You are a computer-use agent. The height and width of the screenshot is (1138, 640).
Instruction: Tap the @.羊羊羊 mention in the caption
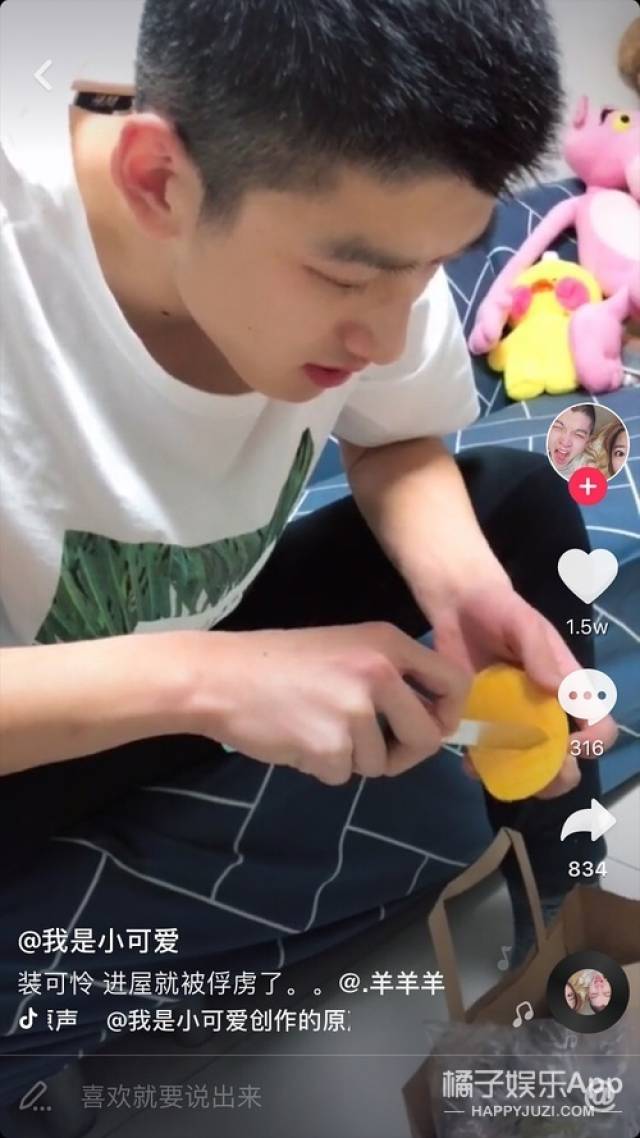pos(392,982)
